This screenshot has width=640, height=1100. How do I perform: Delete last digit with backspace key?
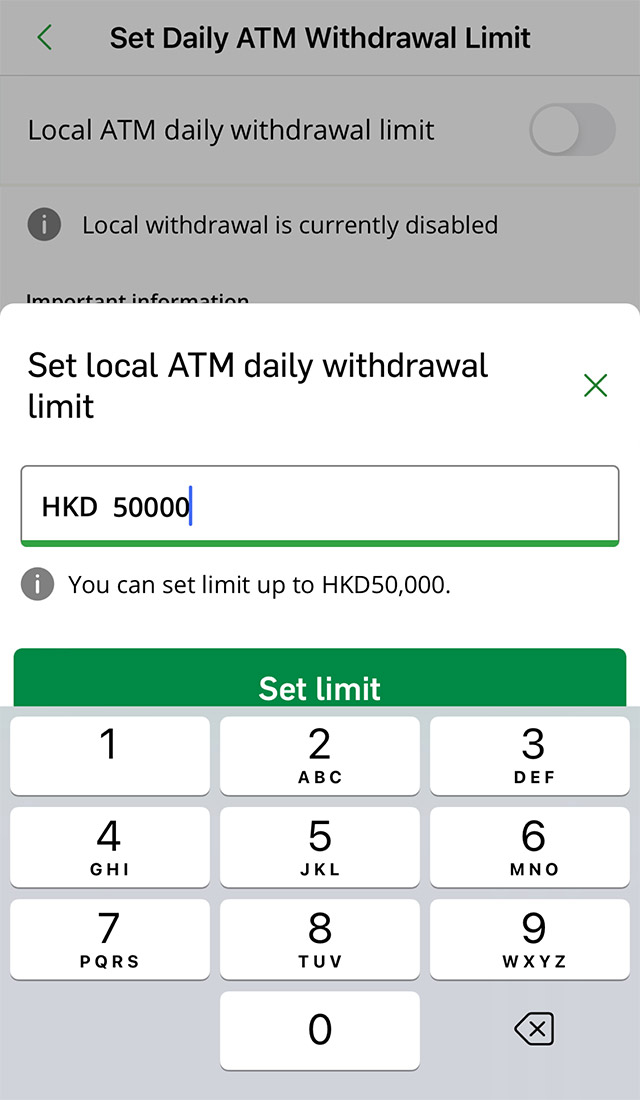coord(533,1029)
